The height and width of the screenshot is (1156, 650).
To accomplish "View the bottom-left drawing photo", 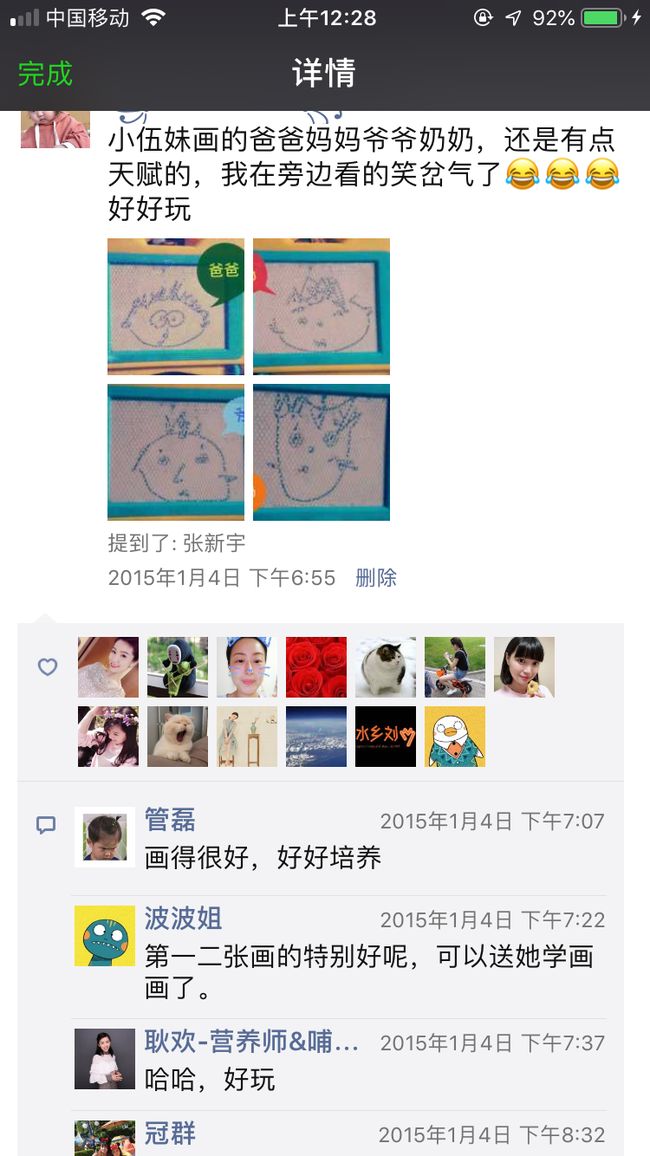I will tap(175, 452).
